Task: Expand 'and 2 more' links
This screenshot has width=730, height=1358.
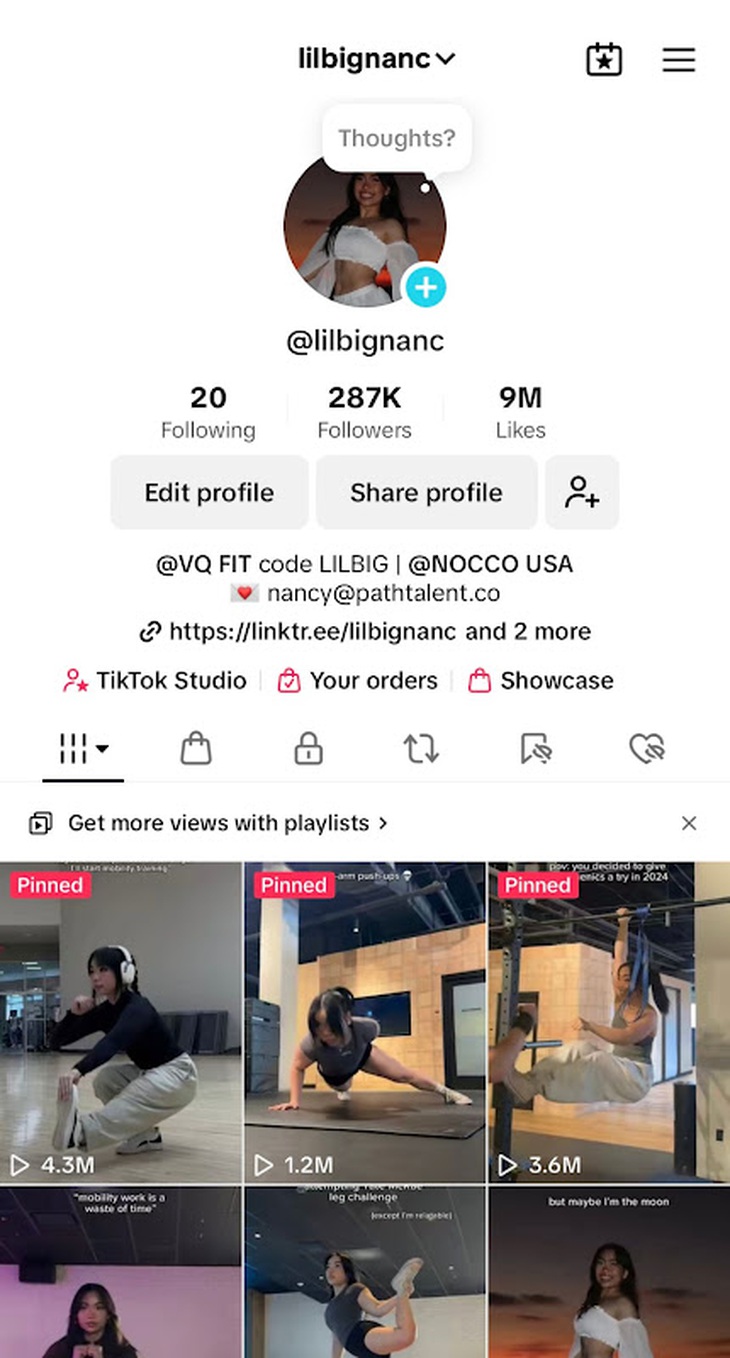Action: 532,632
